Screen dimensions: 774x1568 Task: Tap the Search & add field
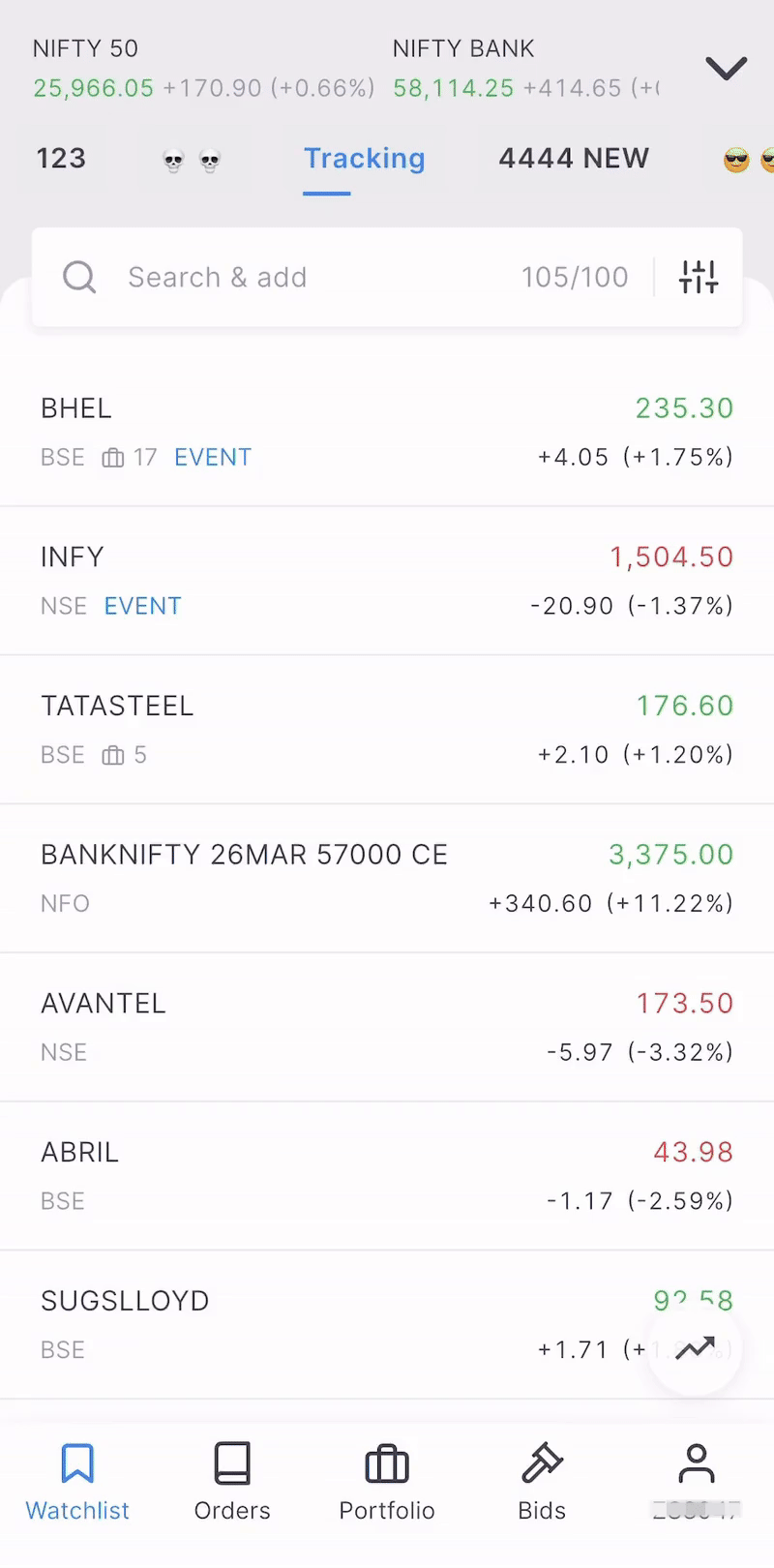coord(319,278)
